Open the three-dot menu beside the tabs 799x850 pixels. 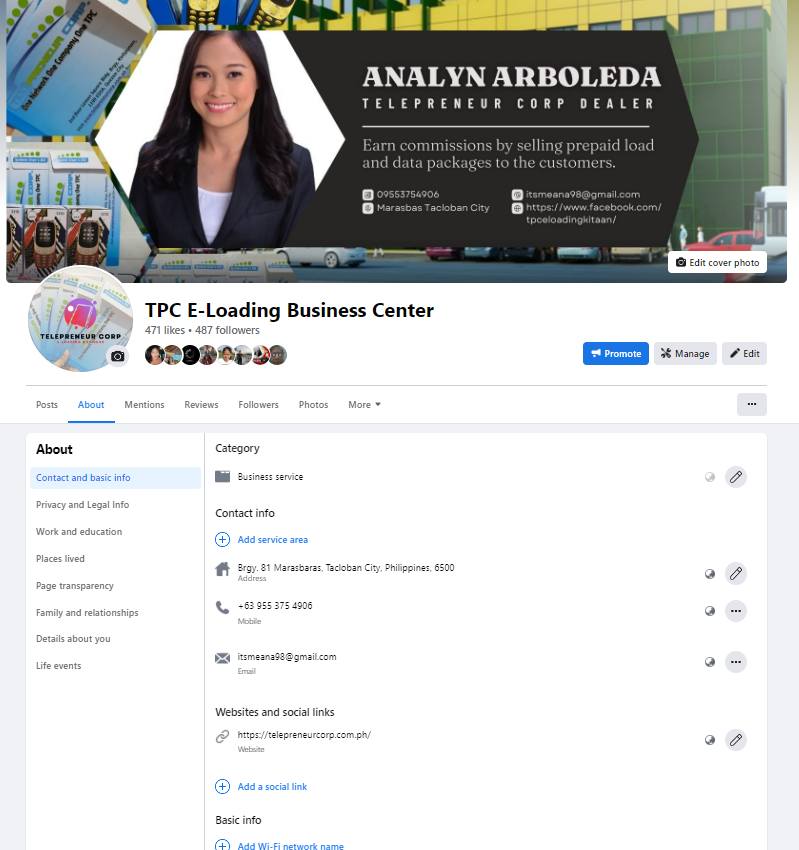click(x=751, y=404)
